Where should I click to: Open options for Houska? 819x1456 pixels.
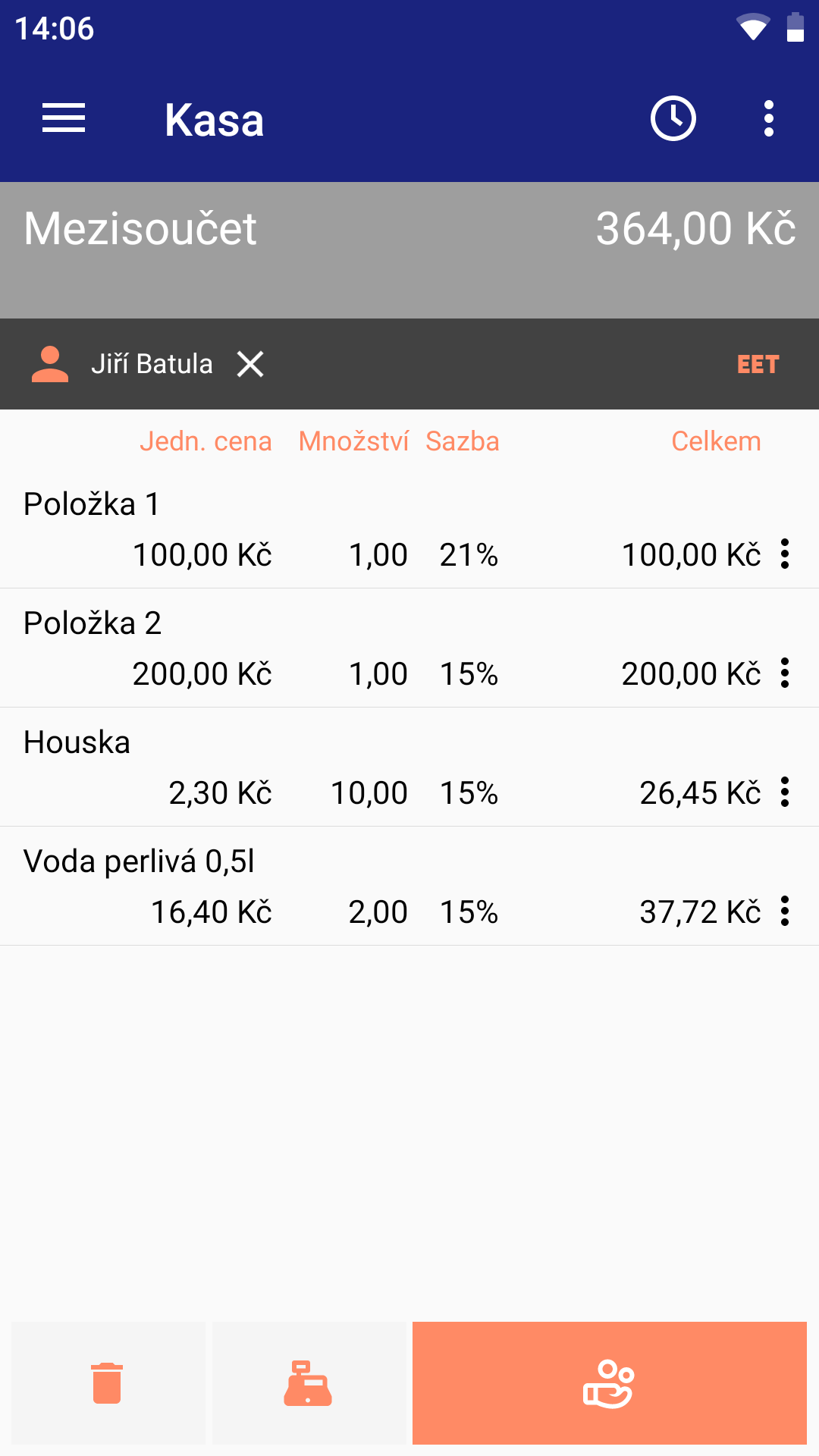[x=785, y=792]
